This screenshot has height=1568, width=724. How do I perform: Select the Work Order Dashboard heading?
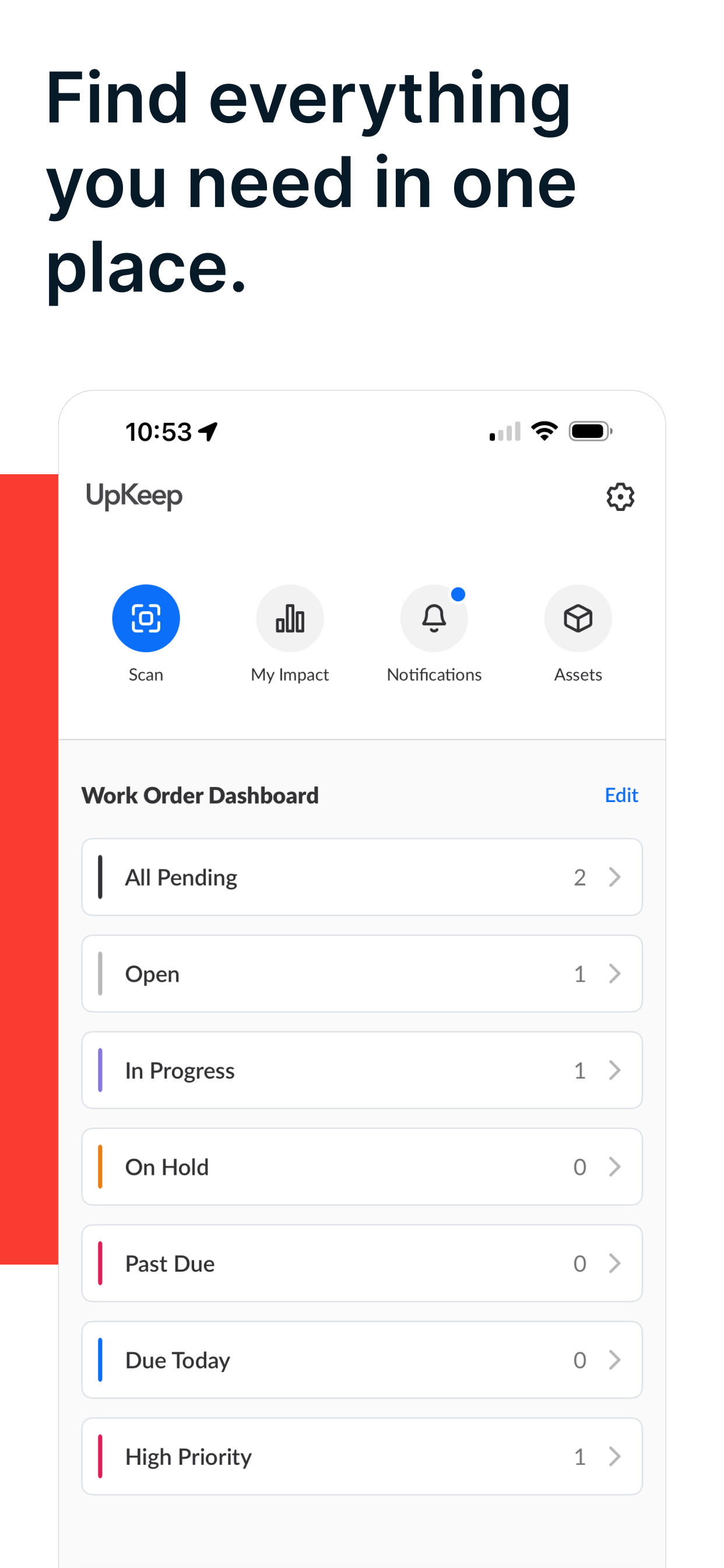[x=201, y=795]
